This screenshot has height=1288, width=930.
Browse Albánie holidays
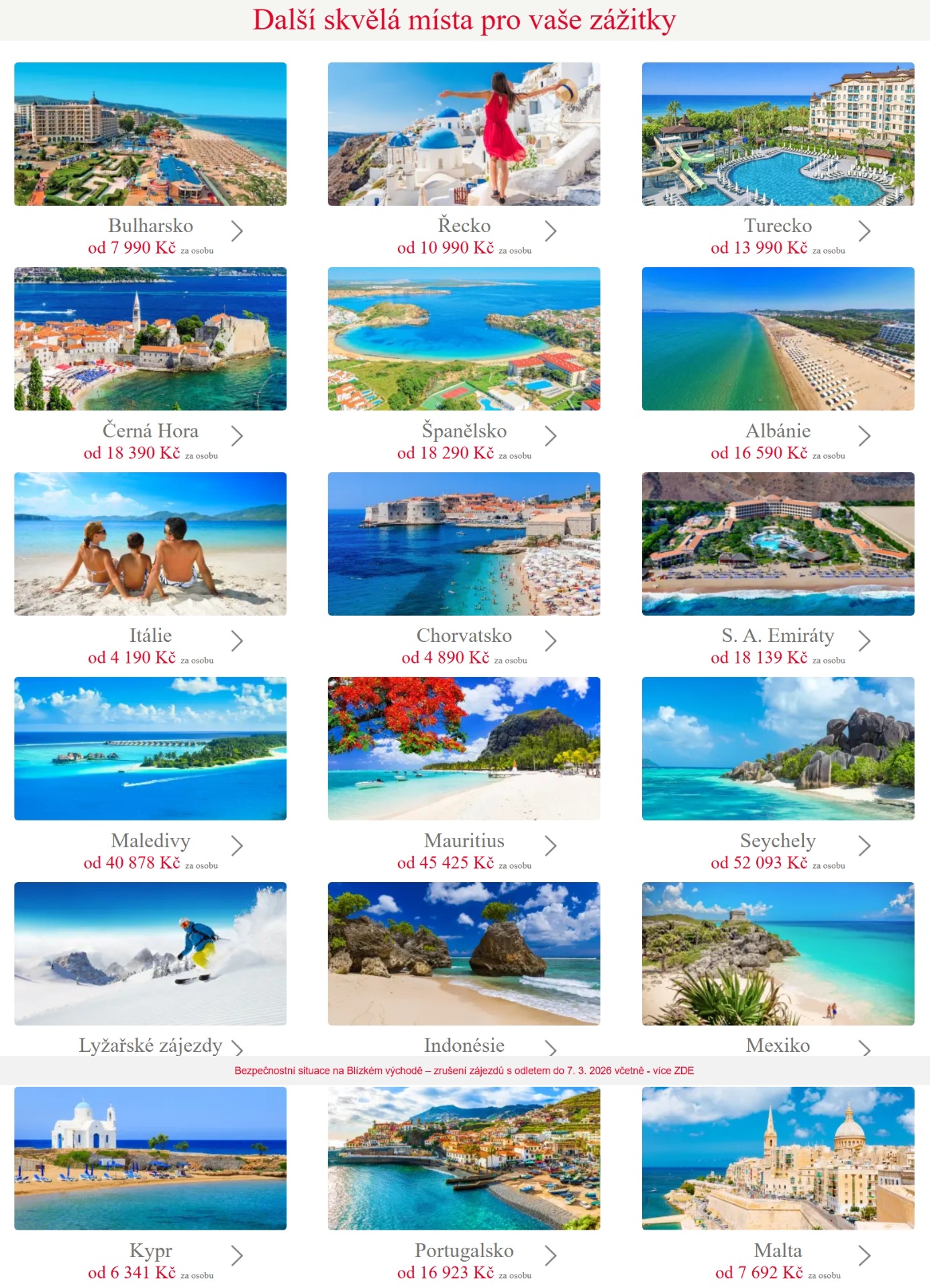778,339
